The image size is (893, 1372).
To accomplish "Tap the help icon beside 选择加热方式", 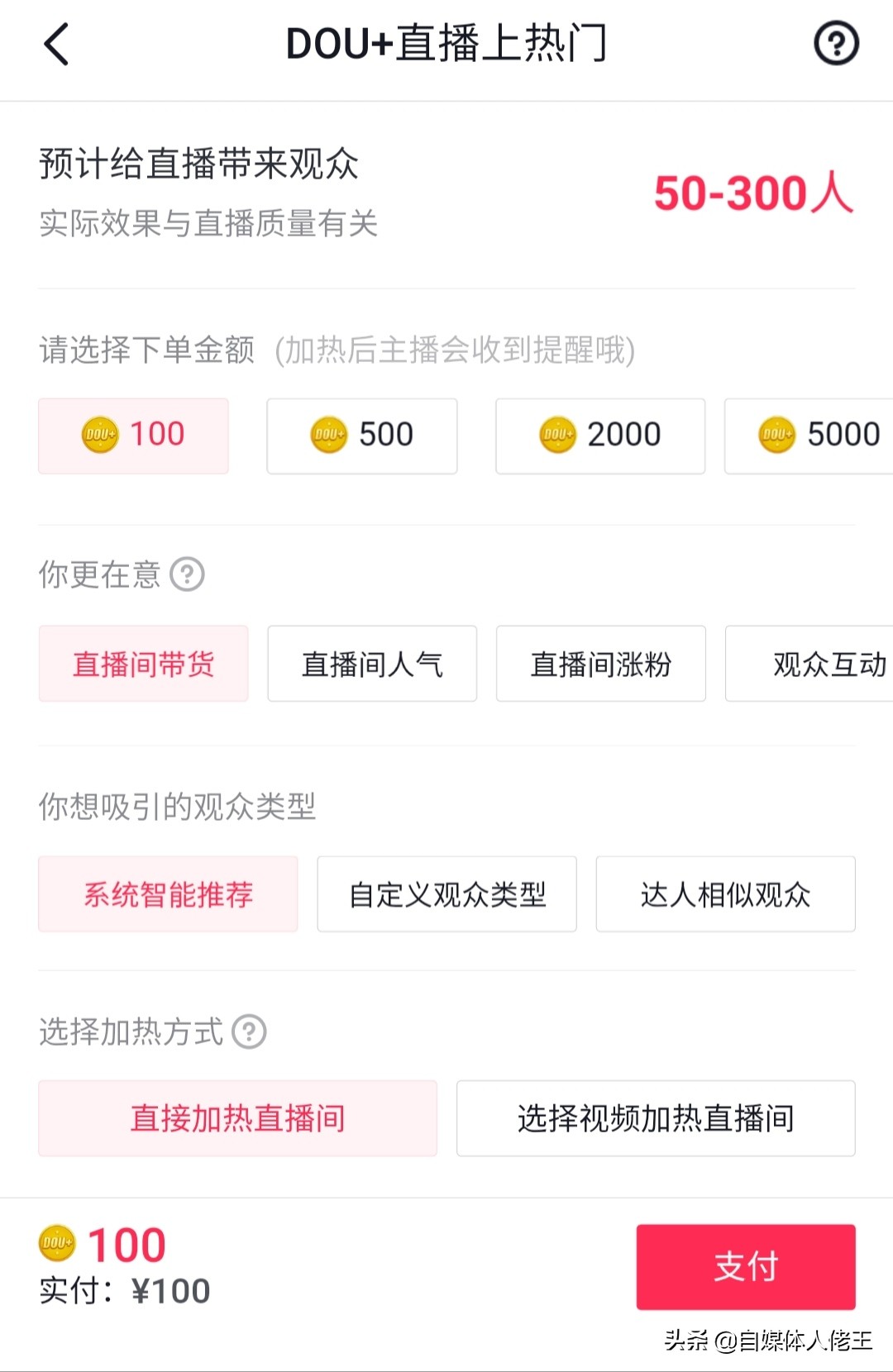I will tap(250, 1032).
